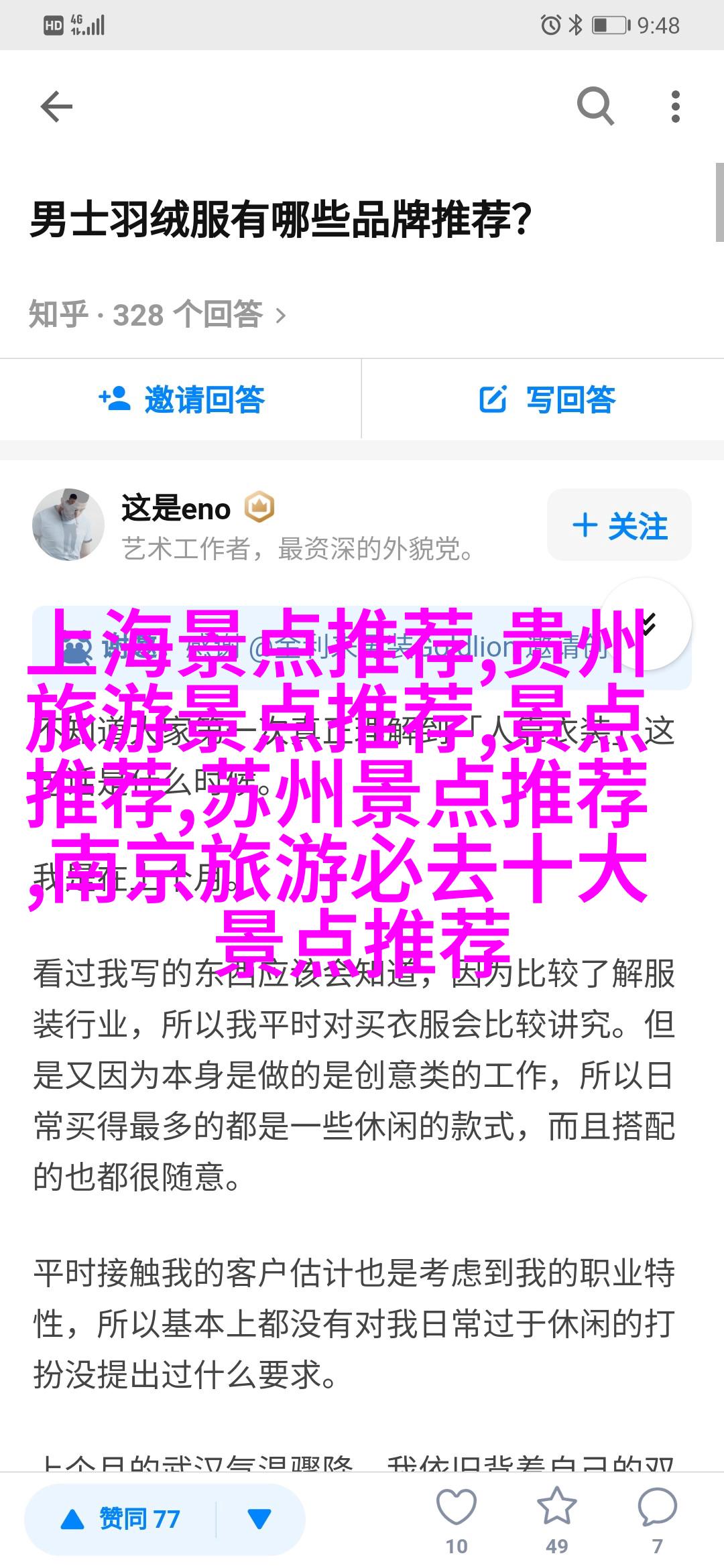Go back using the arrow
Viewport: 724px width, 1568px height.
56,107
